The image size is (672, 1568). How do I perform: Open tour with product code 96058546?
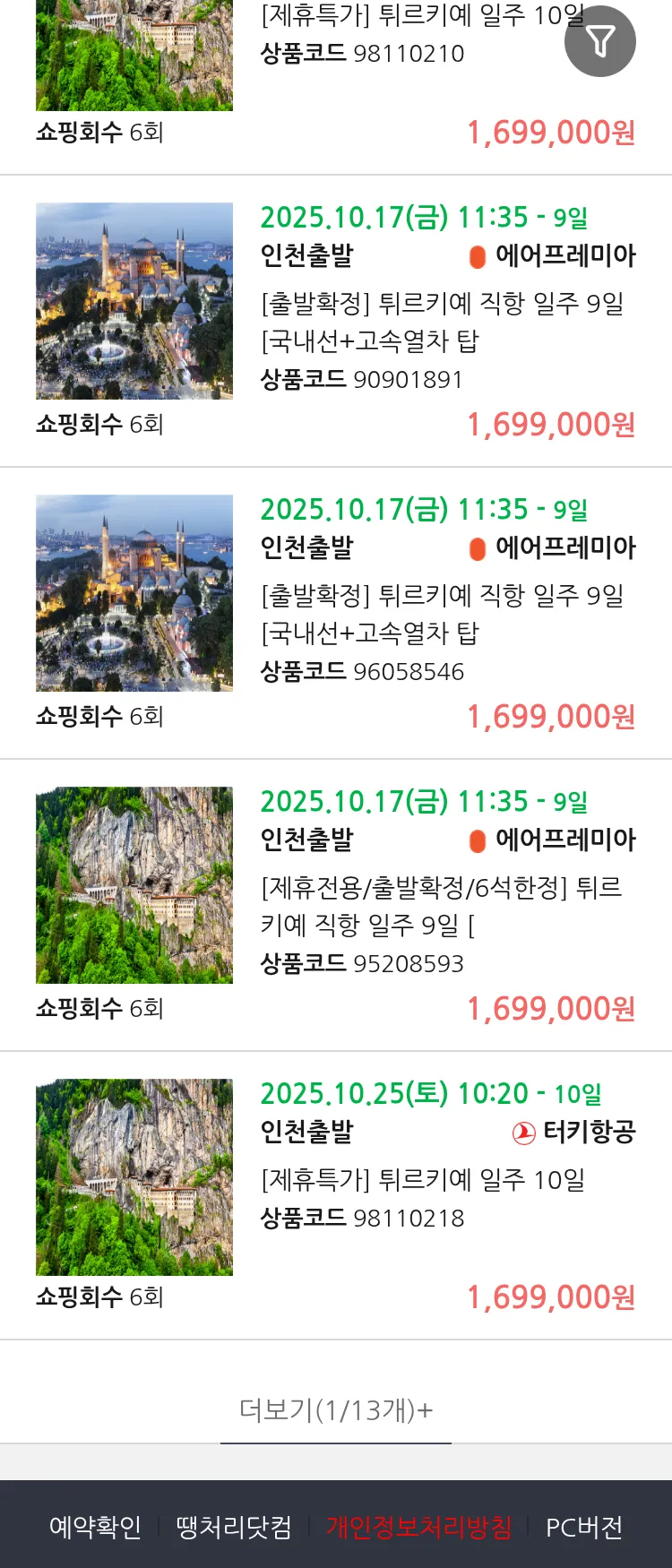(442, 597)
